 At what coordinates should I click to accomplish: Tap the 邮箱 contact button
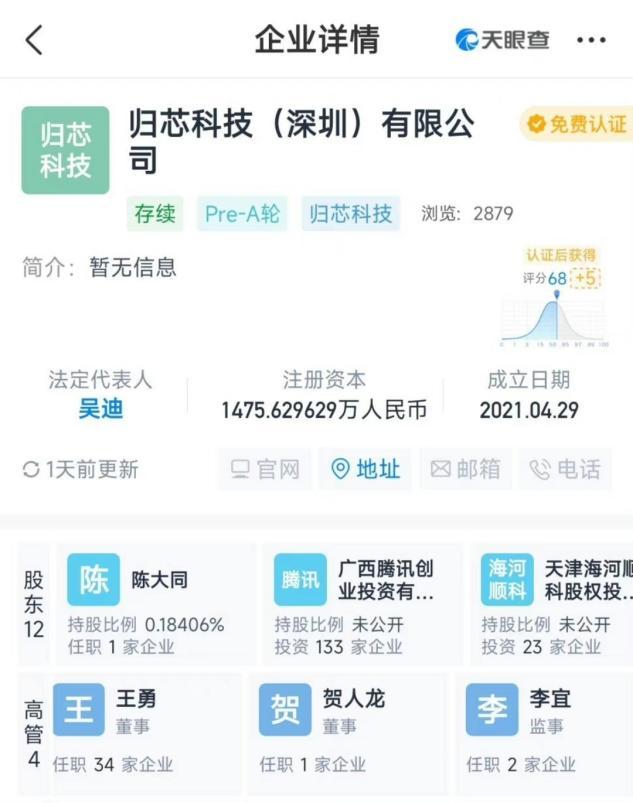[465, 469]
